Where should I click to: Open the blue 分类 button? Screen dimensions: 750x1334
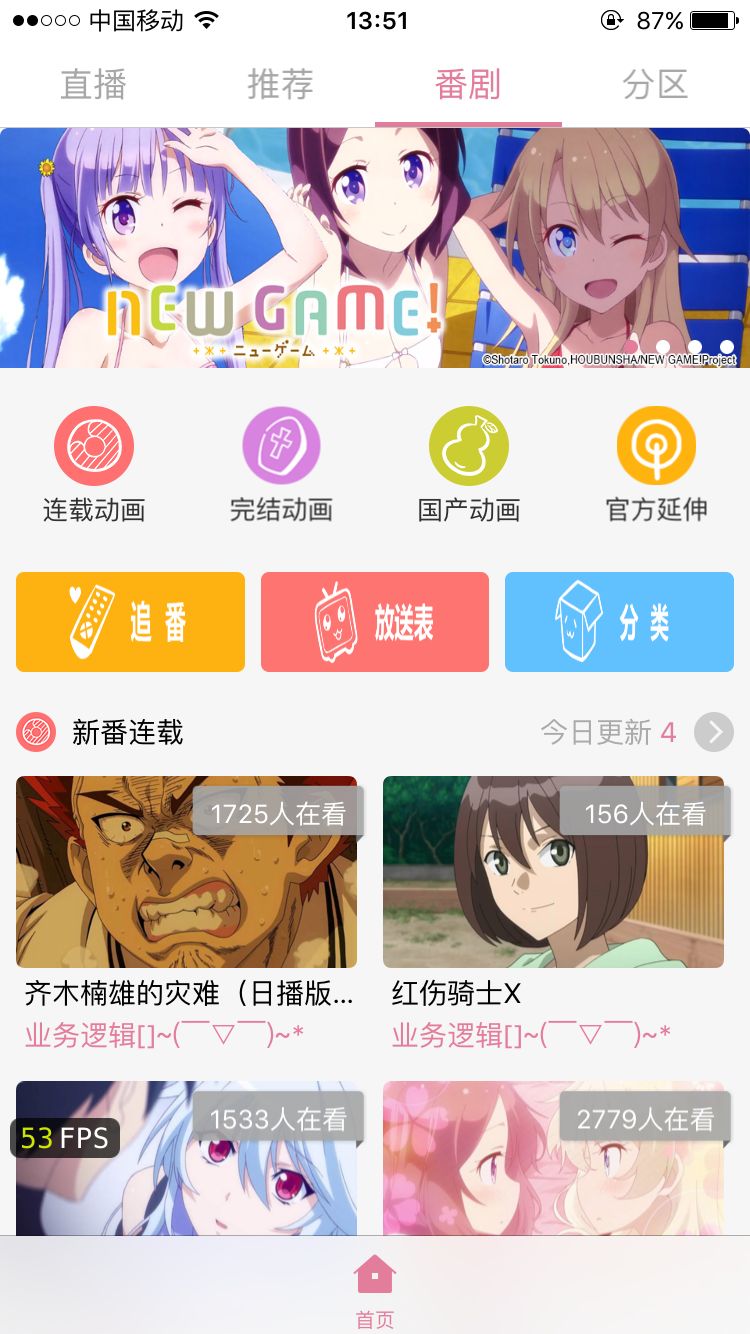[x=619, y=622]
